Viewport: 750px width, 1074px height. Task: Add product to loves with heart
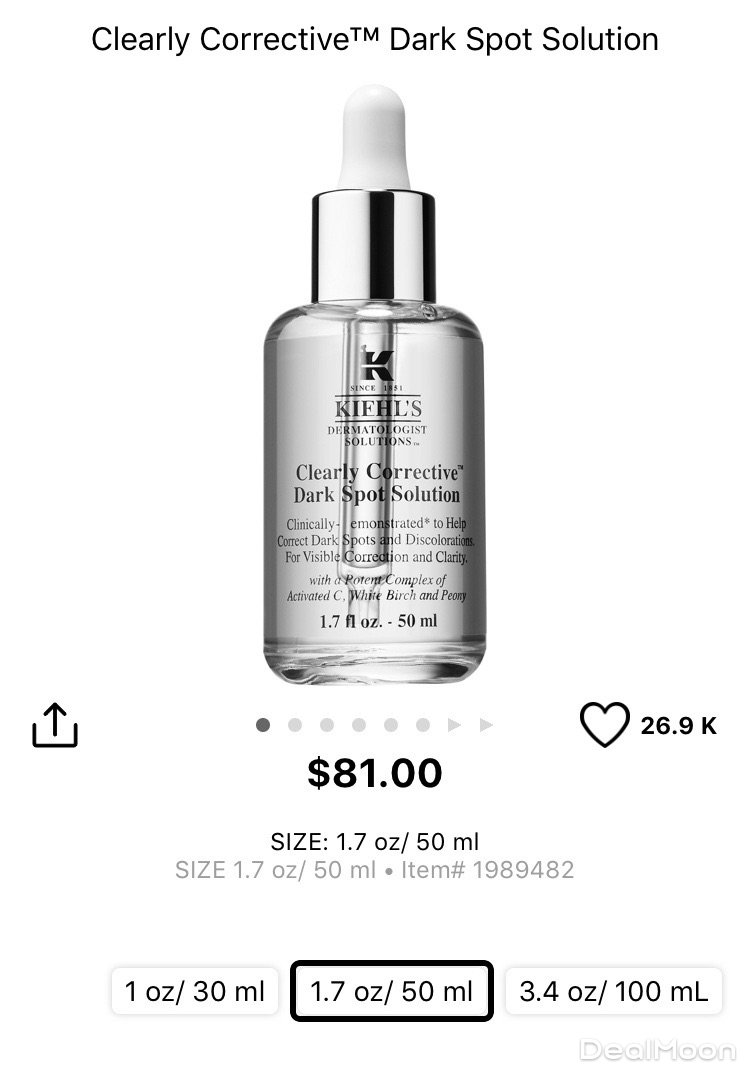[604, 724]
